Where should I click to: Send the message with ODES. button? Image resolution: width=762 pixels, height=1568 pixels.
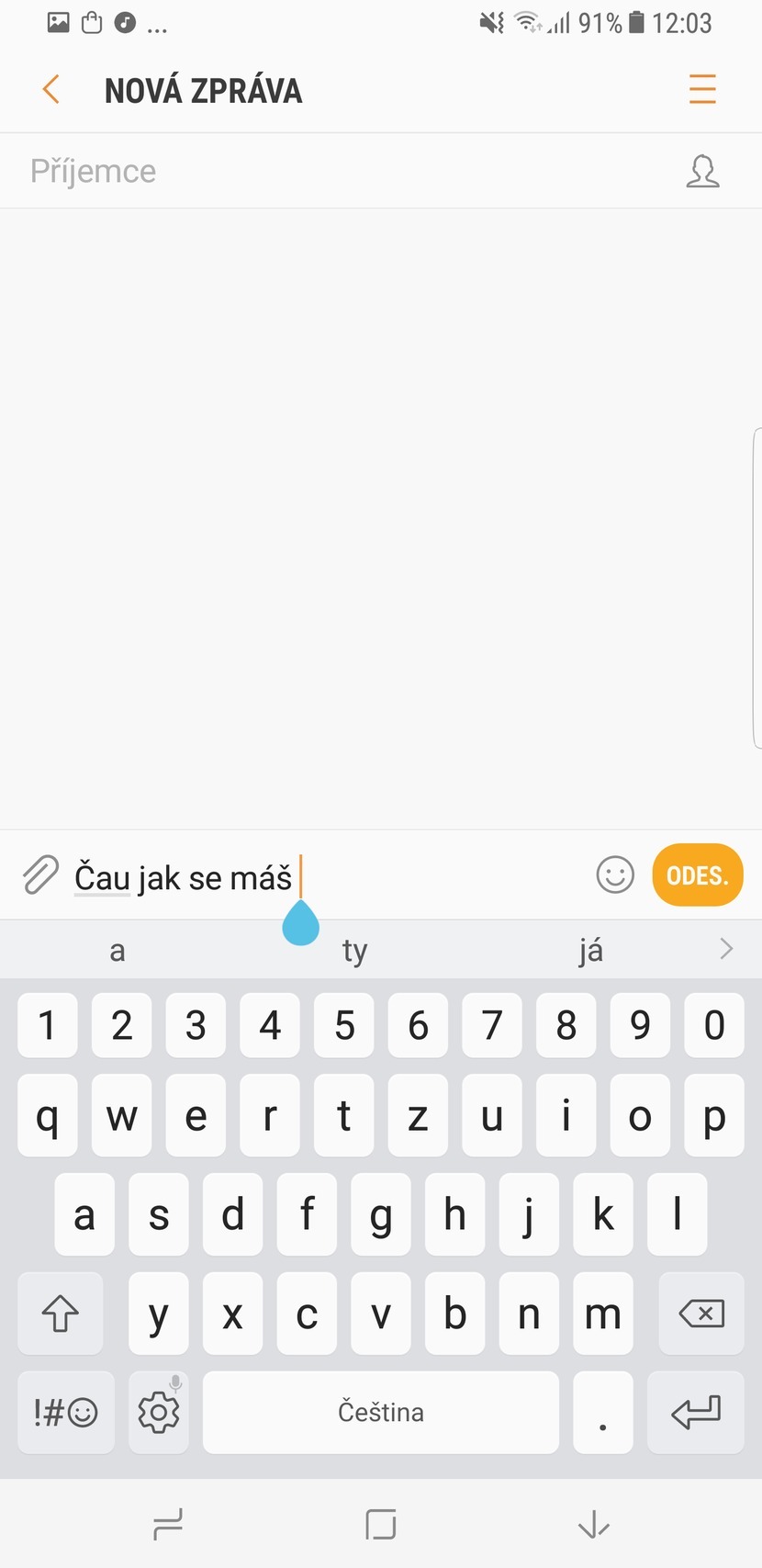click(x=697, y=875)
